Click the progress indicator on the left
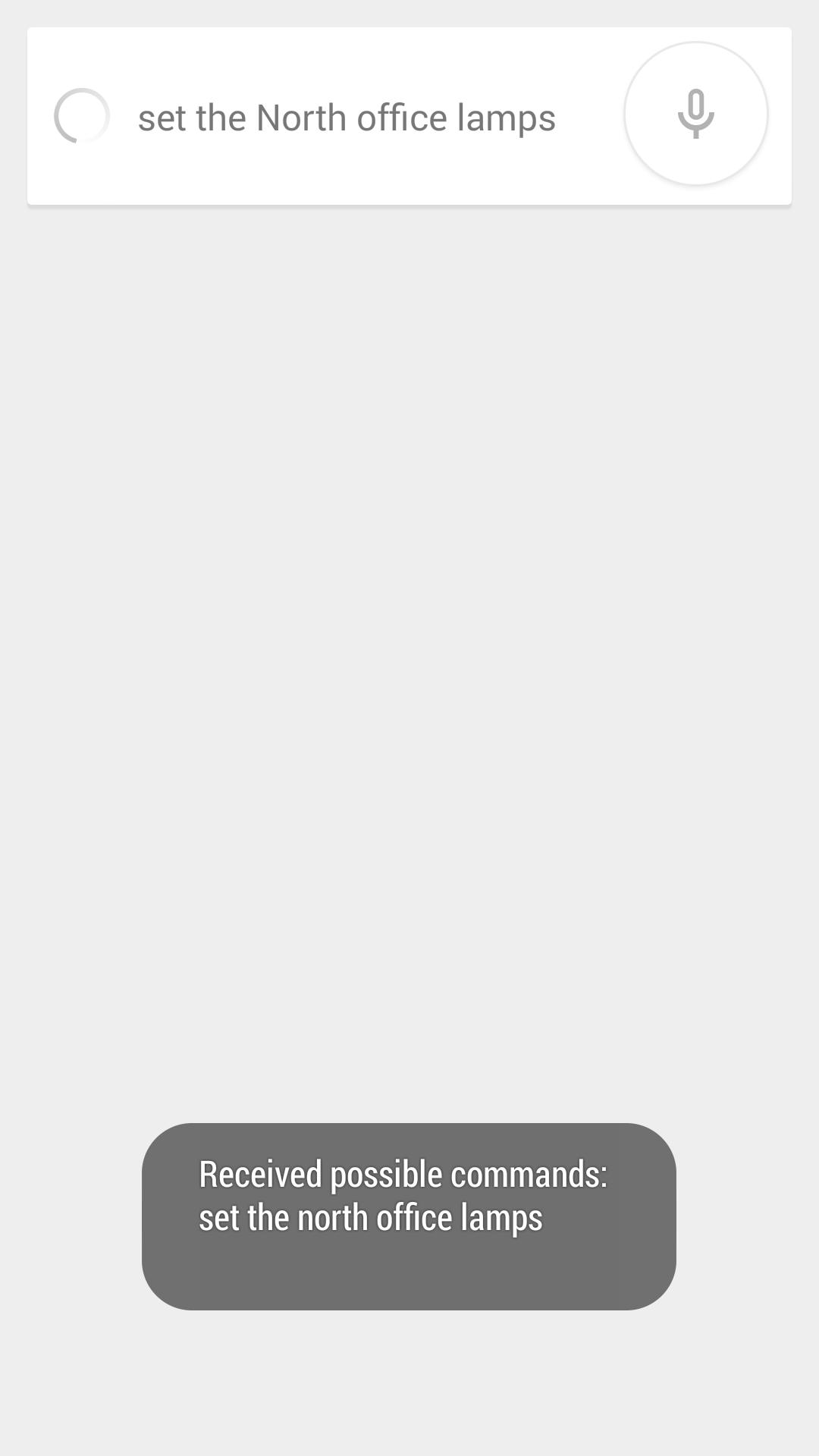This screenshot has height=1456, width=819. click(x=82, y=116)
